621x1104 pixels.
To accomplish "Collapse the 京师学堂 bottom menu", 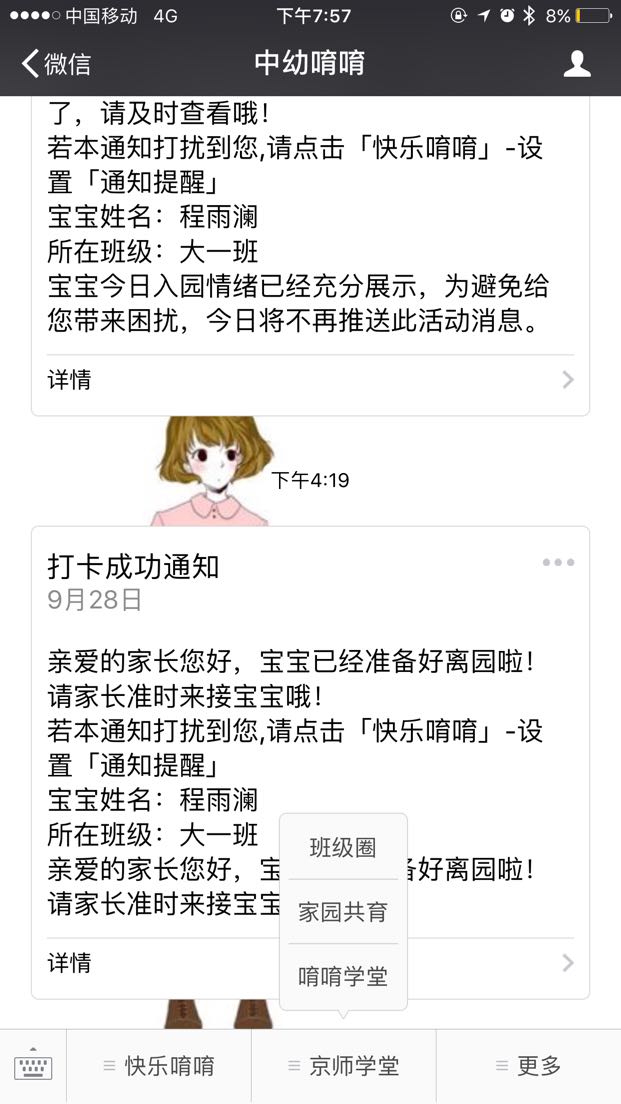I will click(x=344, y=1066).
